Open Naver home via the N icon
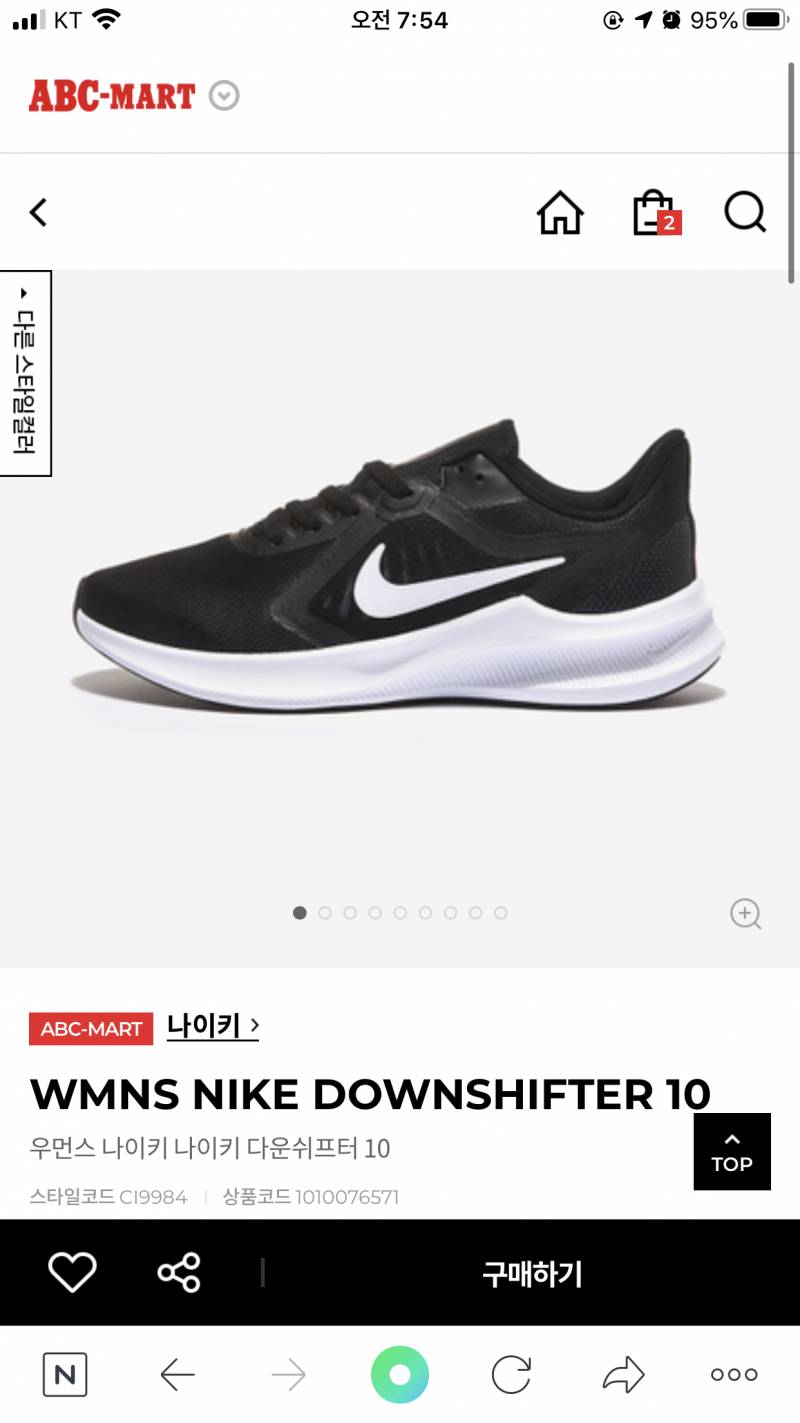The image size is (800, 1423). click(x=63, y=1374)
